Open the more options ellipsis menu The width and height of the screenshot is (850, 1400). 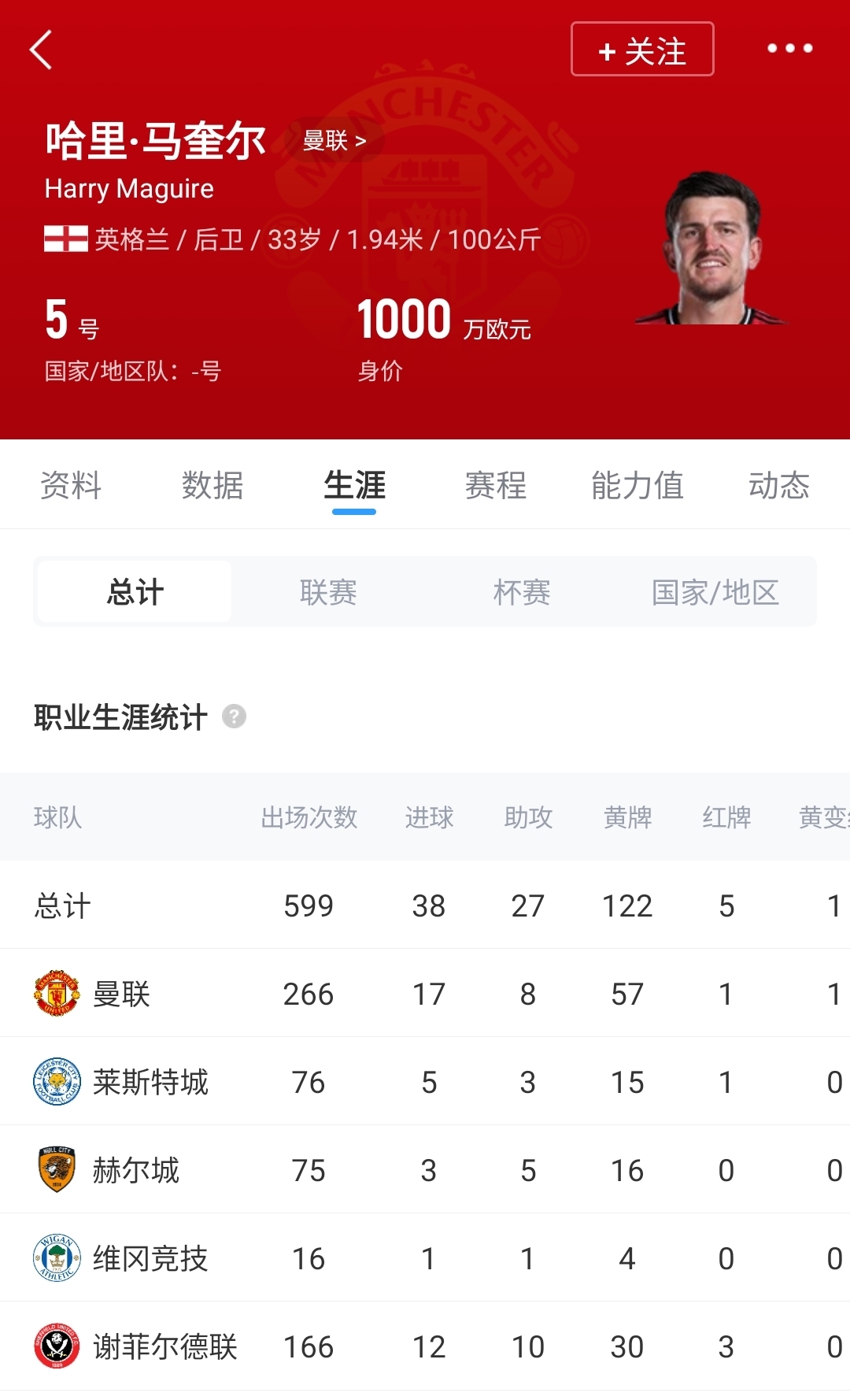pyautogui.click(x=788, y=49)
